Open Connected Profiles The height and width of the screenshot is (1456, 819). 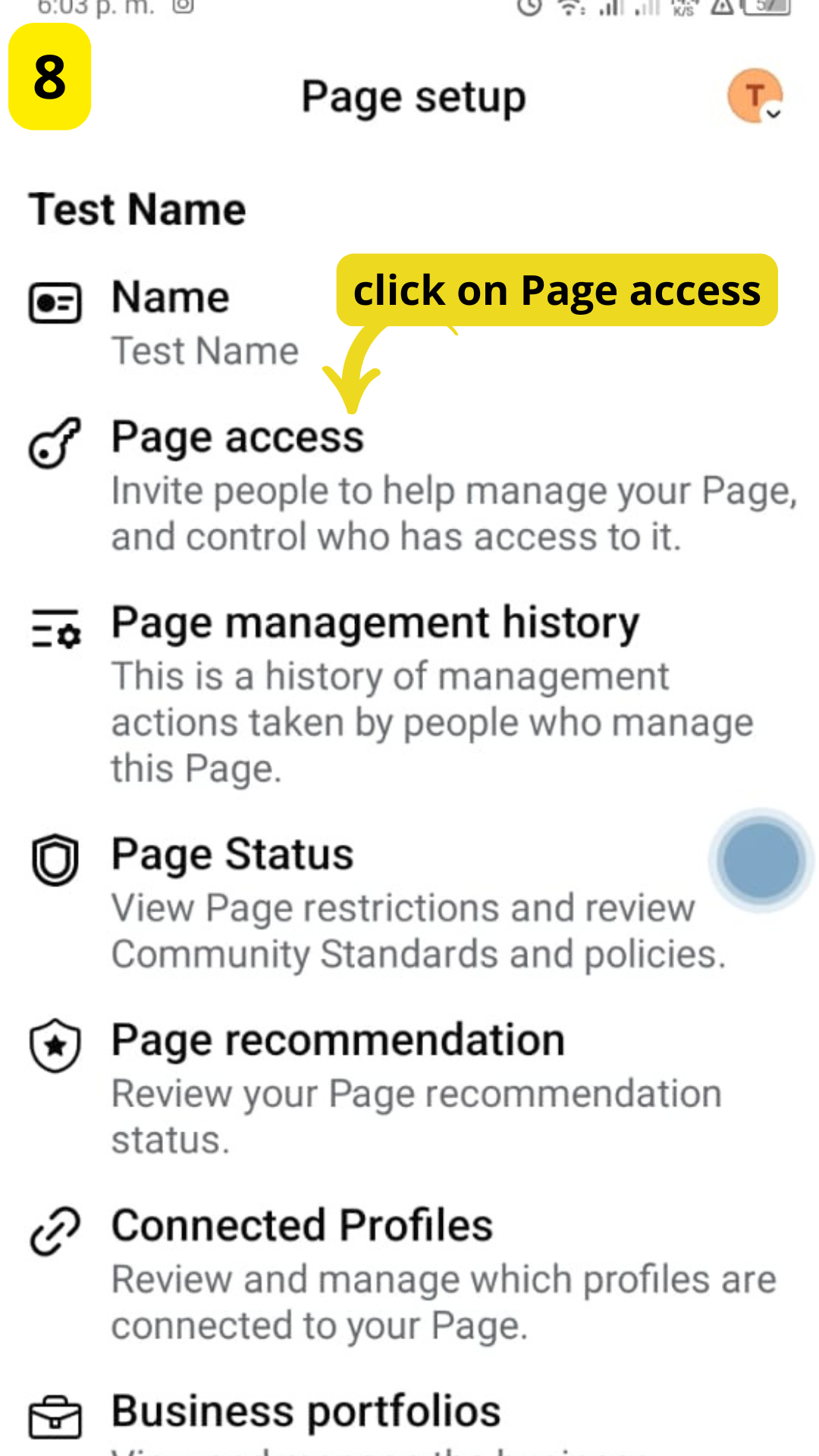[x=302, y=1225]
